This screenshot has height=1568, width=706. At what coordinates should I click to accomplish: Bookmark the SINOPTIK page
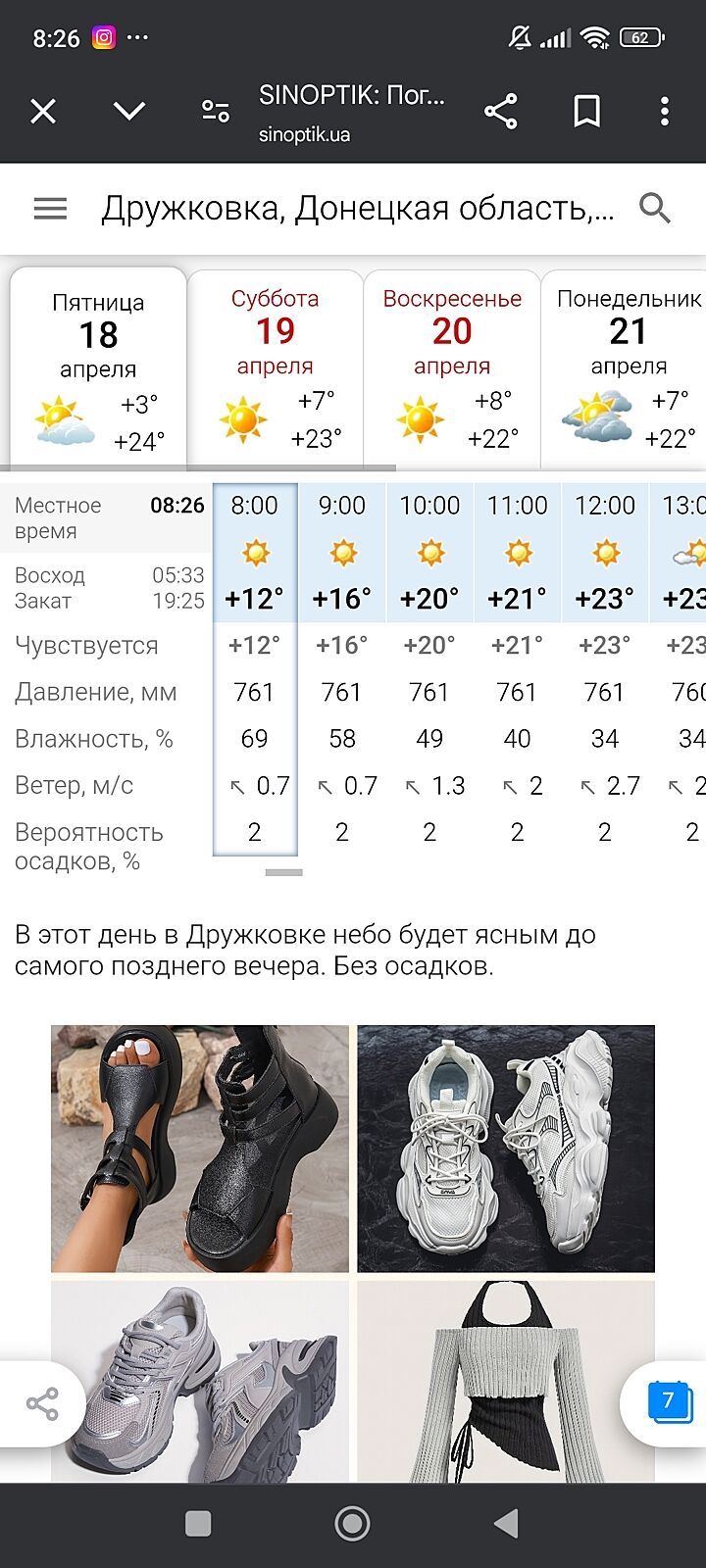point(586,112)
